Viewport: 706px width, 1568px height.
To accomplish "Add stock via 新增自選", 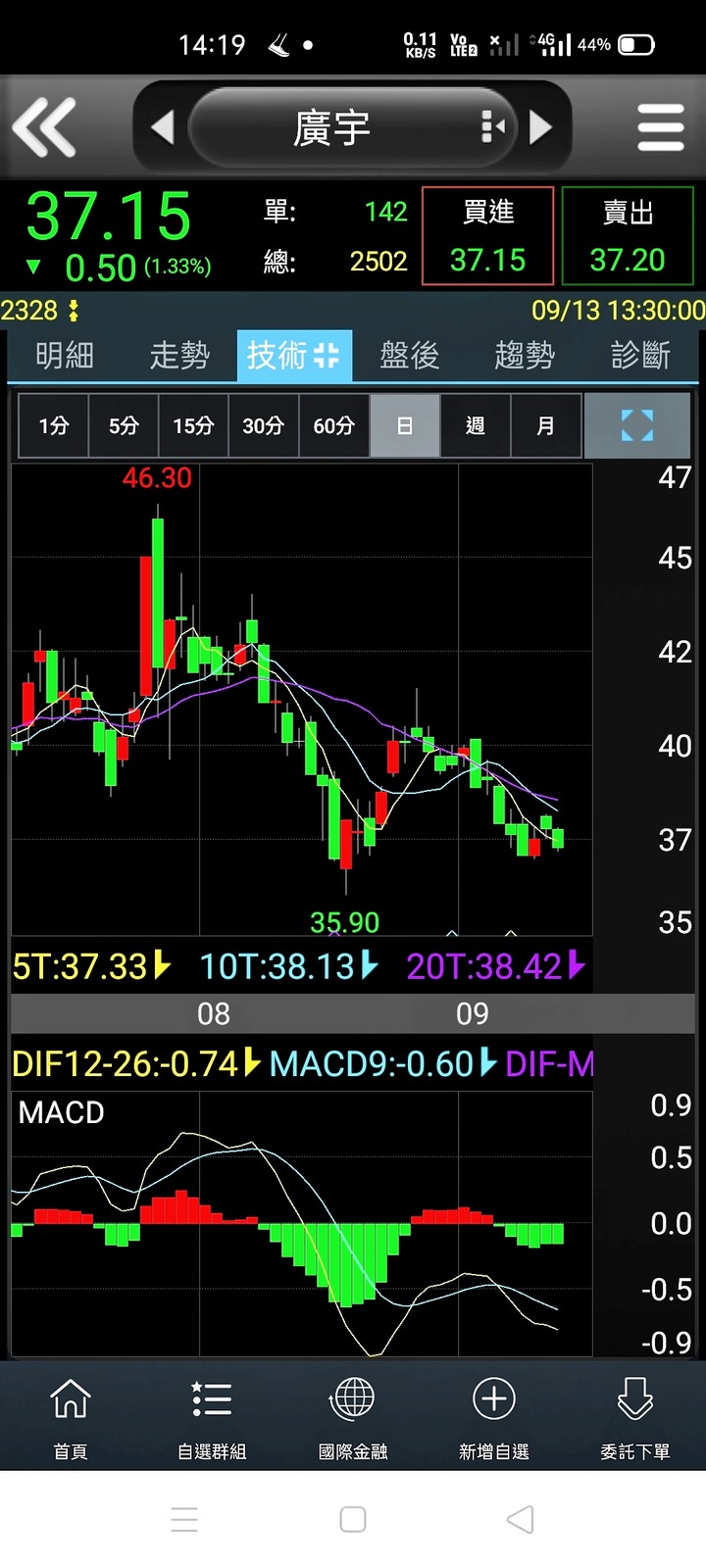I will (x=494, y=1416).
